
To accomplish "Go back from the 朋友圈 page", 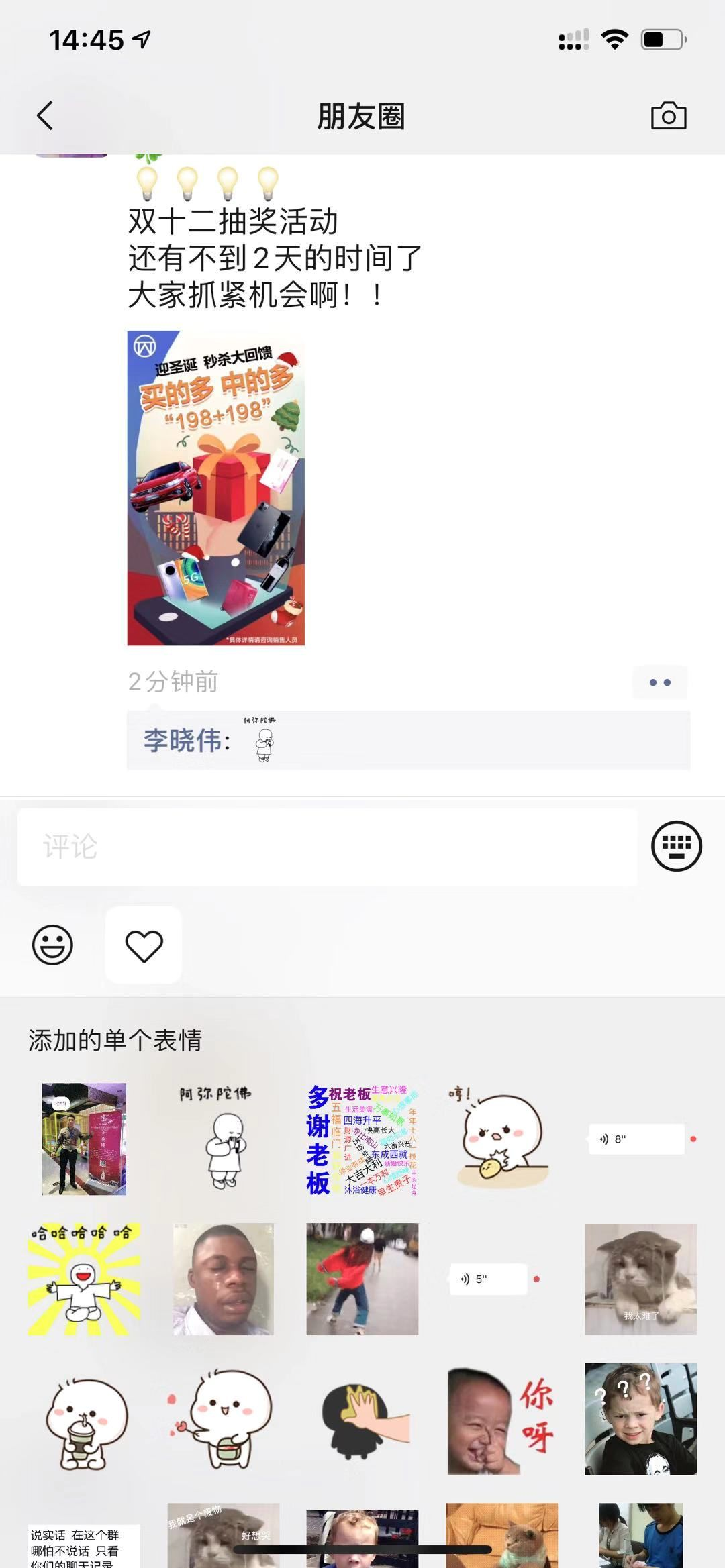I will pyautogui.click(x=45, y=116).
